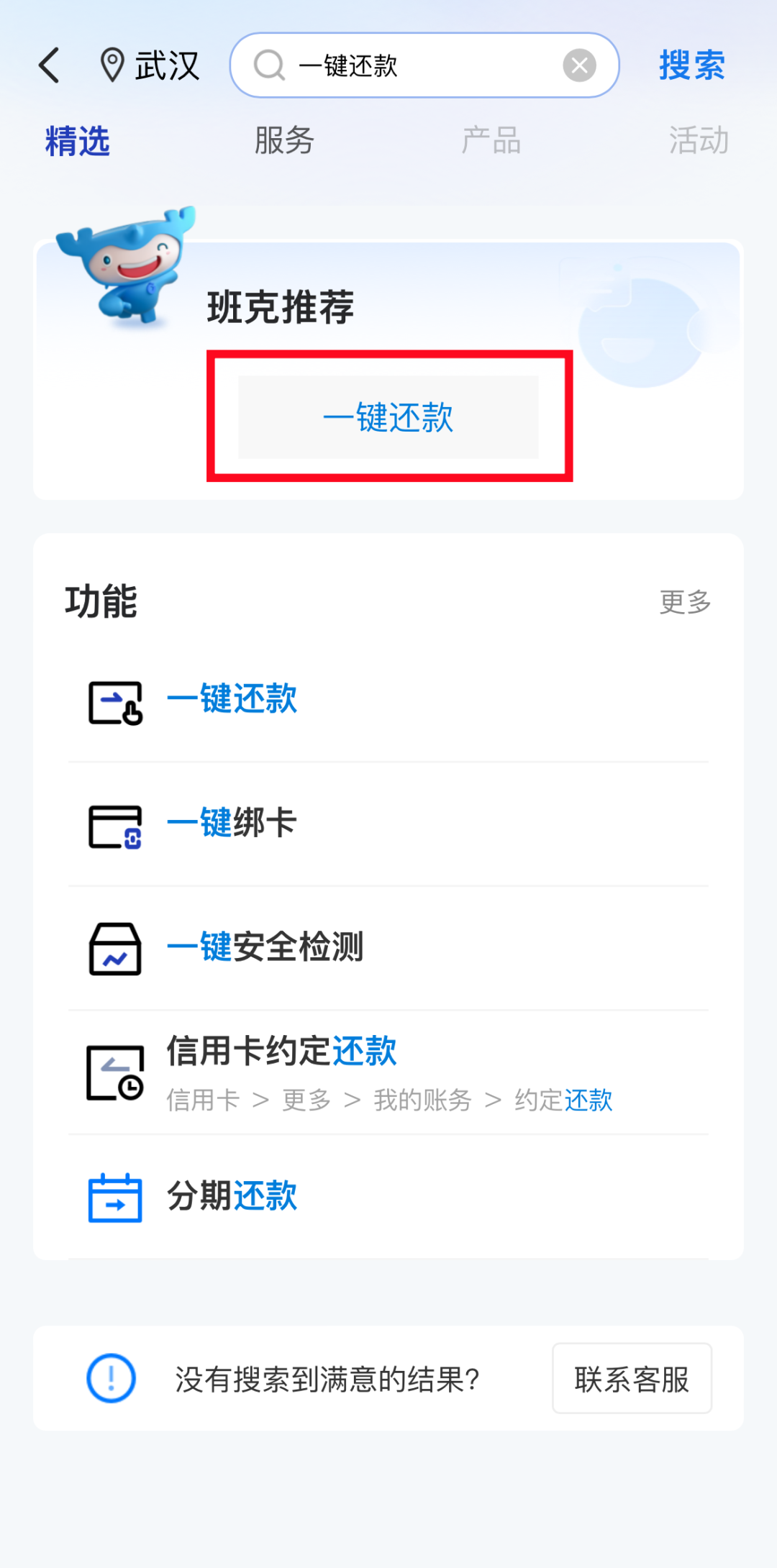This screenshot has height=1568, width=777.
Task: Tap the search field containing 一键还款
Action: point(403,65)
